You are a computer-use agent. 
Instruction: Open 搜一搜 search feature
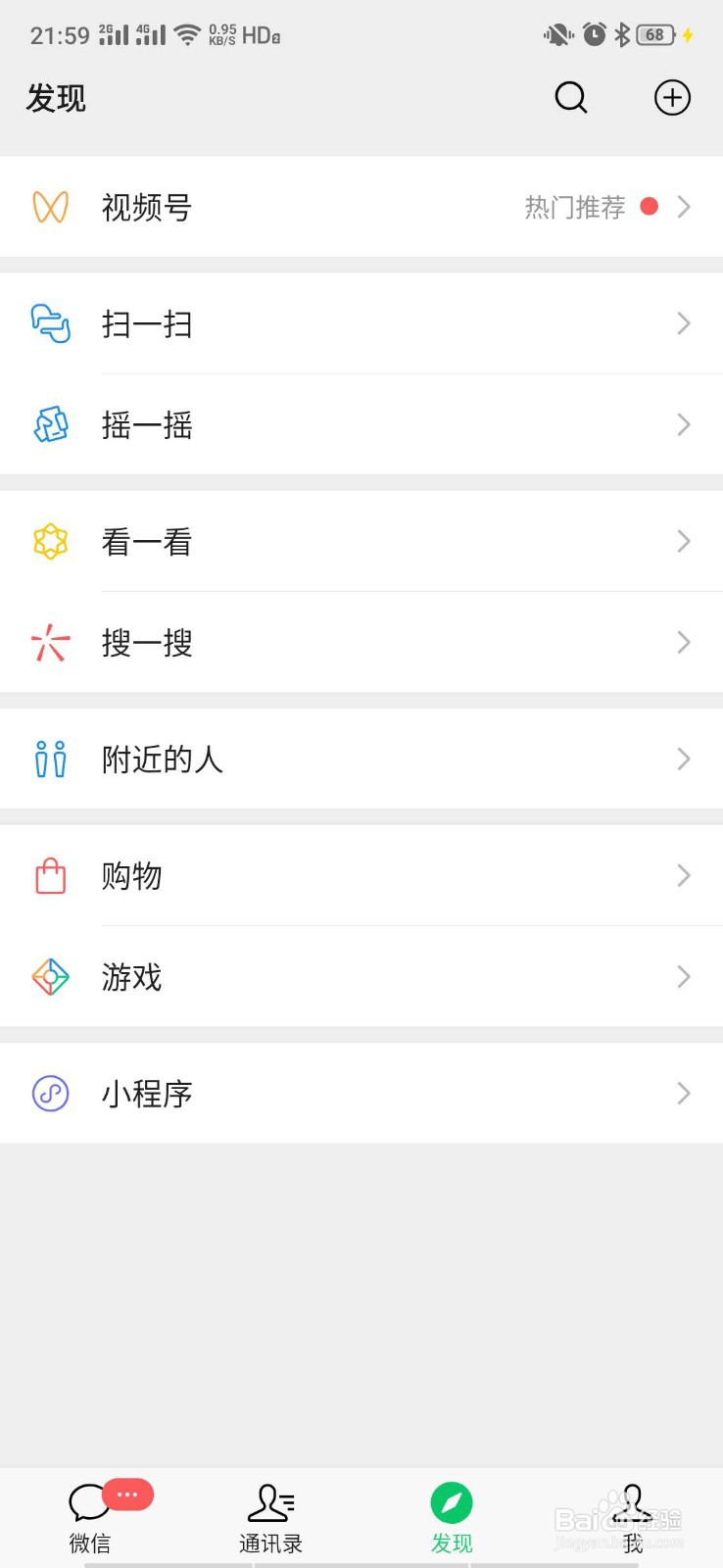coord(361,642)
